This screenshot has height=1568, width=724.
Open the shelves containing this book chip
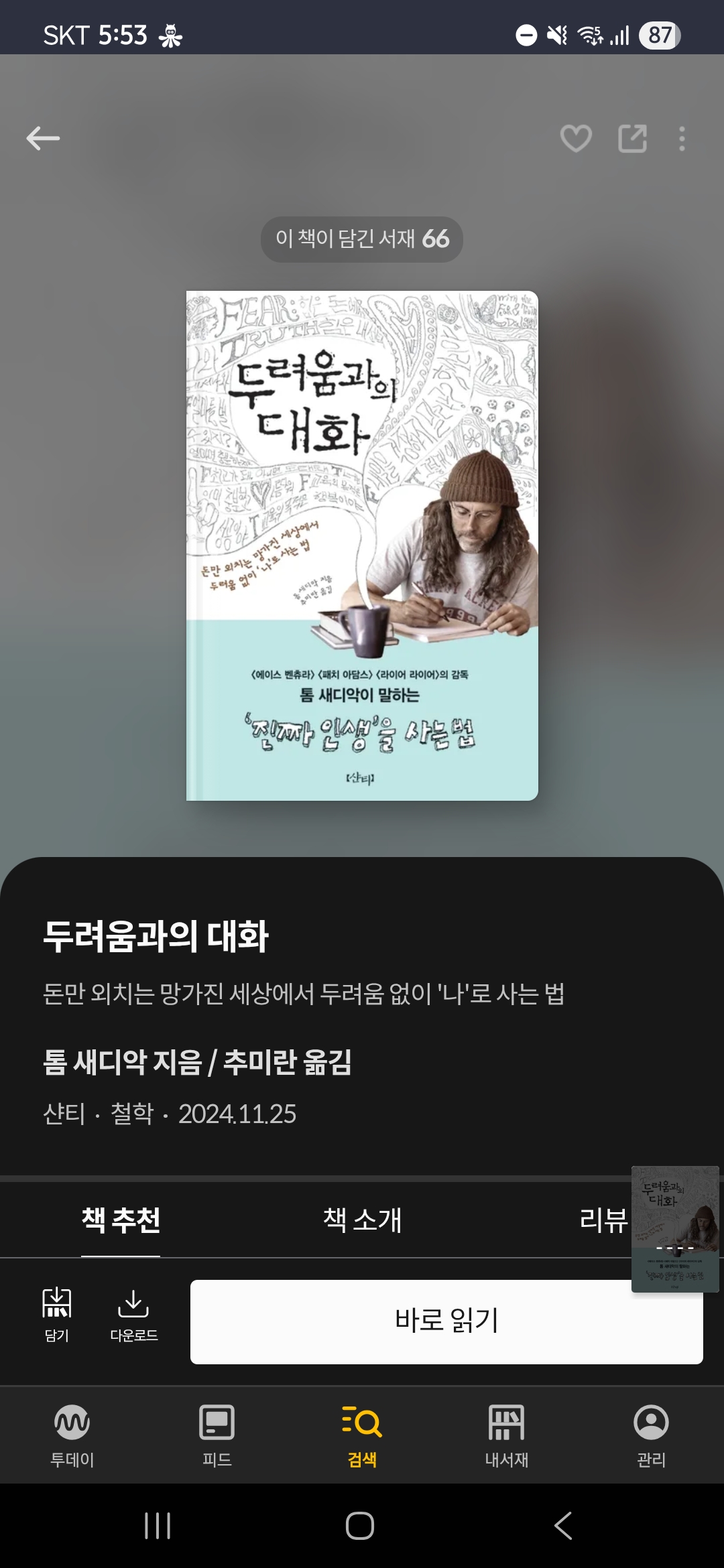tap(362, 239)
